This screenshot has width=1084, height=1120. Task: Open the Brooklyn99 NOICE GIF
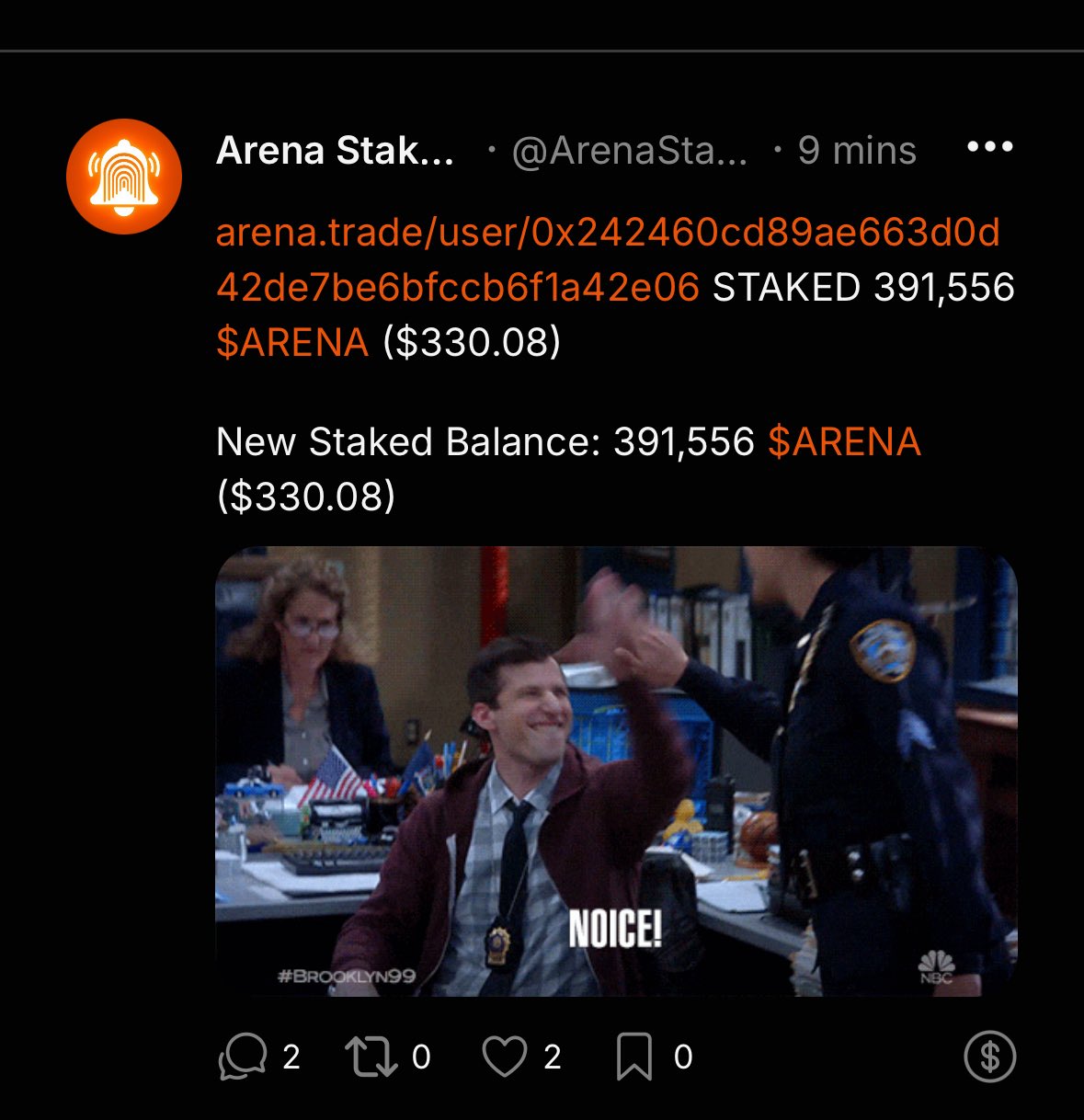point(616,771)
